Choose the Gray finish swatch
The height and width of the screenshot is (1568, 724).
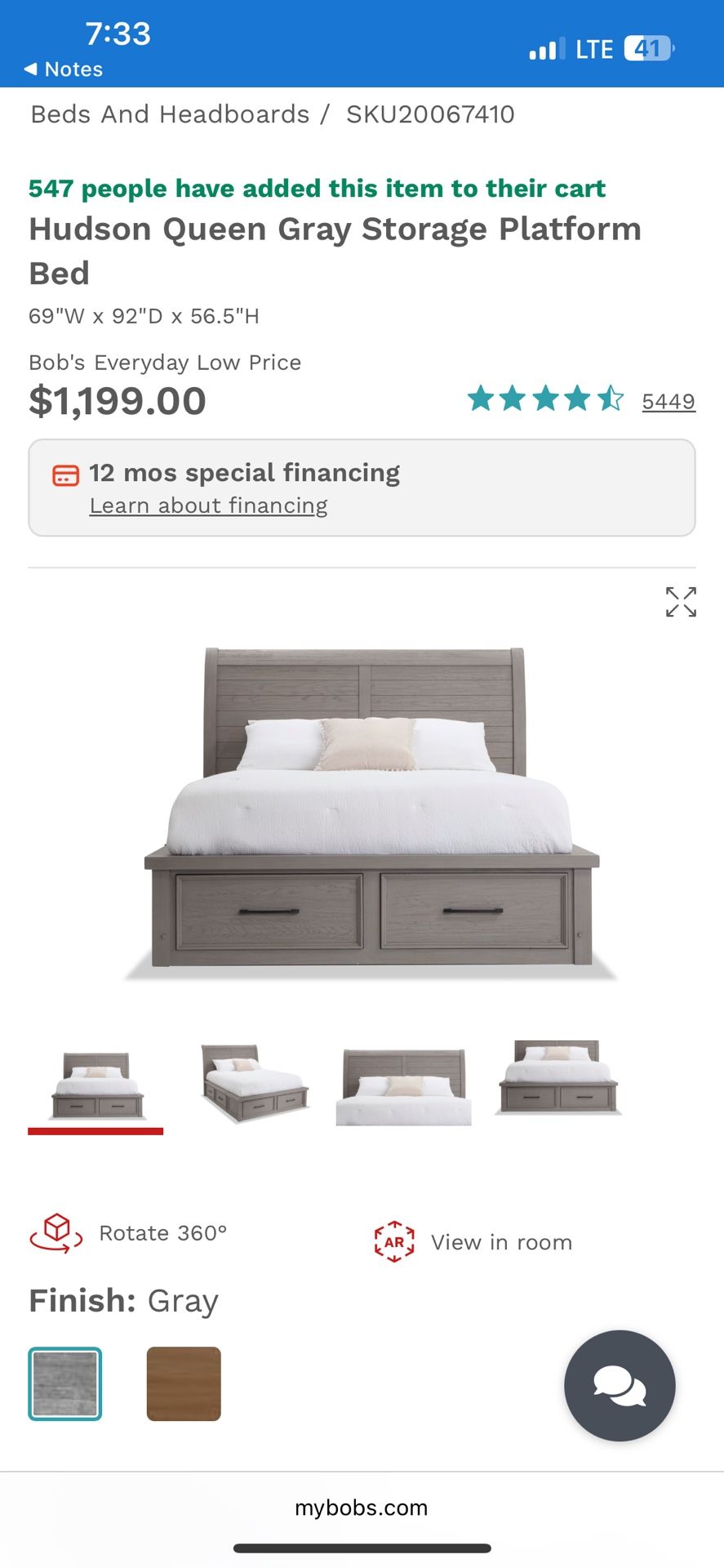pyautogui.click(x=65, y=1383)
